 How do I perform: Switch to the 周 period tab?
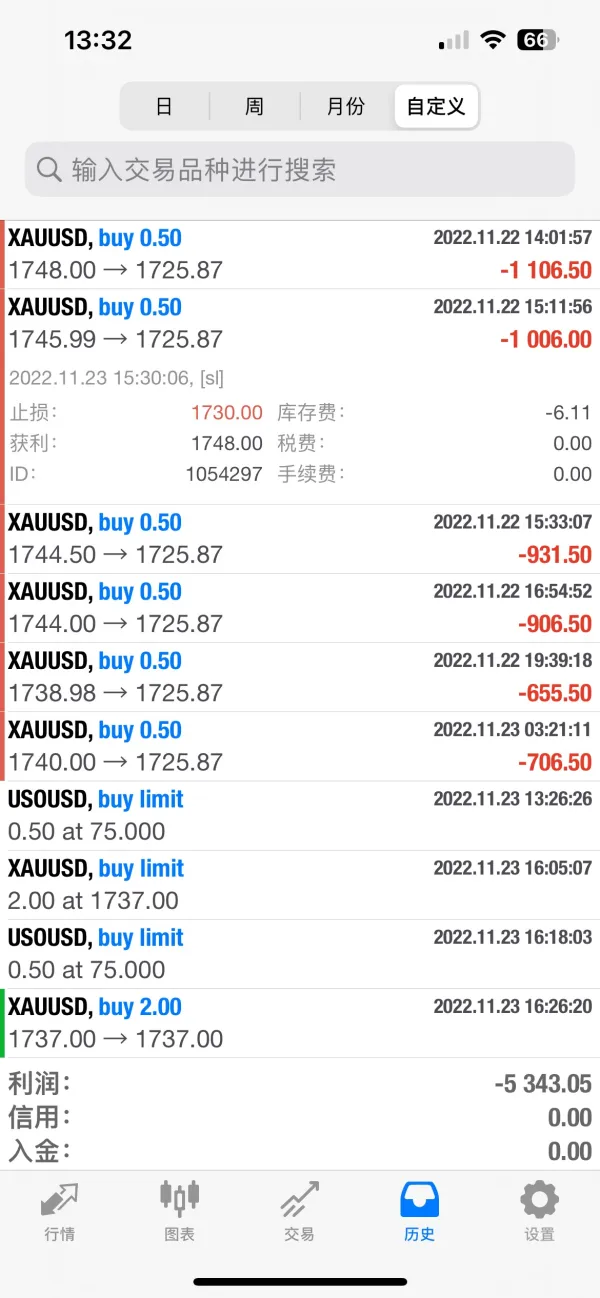[x=254, y=106]
